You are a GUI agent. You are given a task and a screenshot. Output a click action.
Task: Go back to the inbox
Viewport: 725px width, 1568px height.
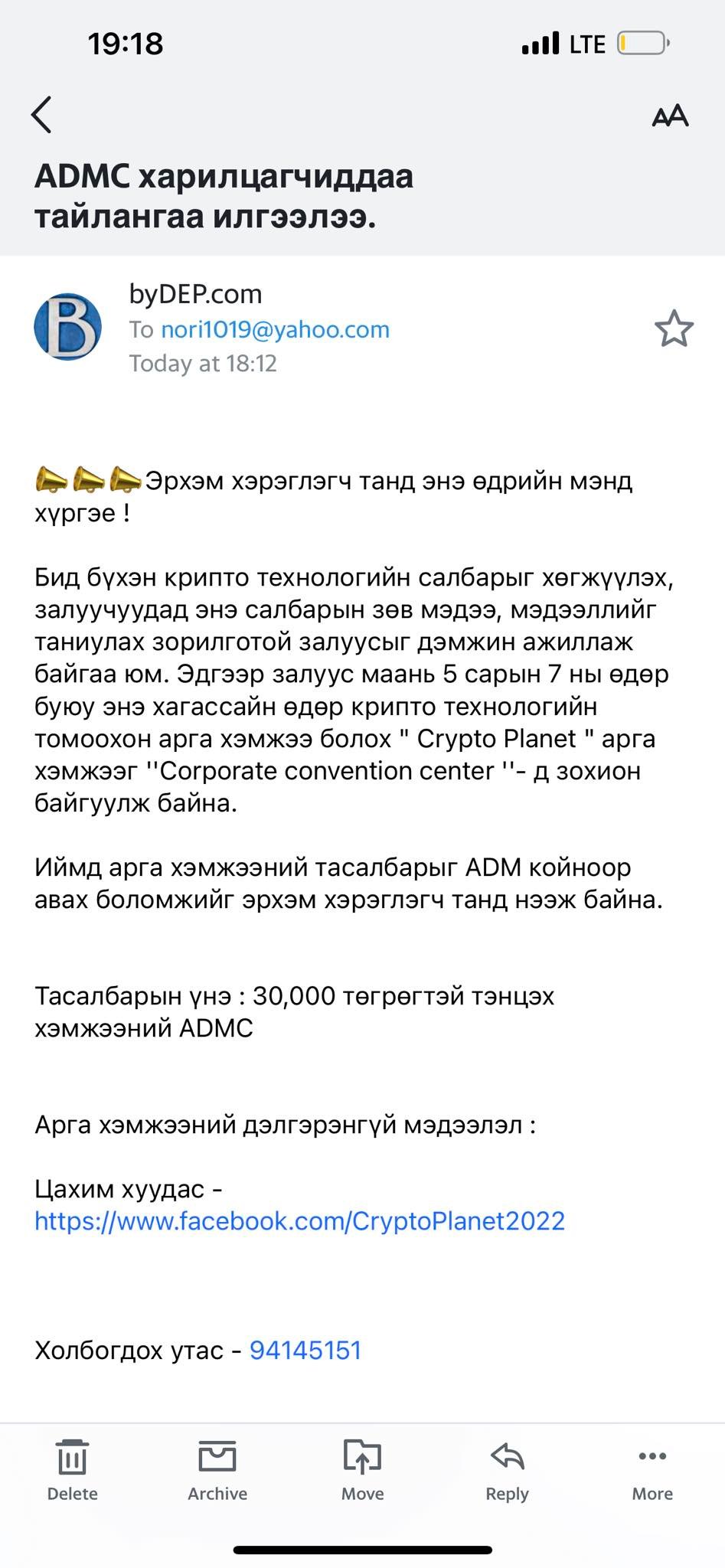tap(41, 115)
